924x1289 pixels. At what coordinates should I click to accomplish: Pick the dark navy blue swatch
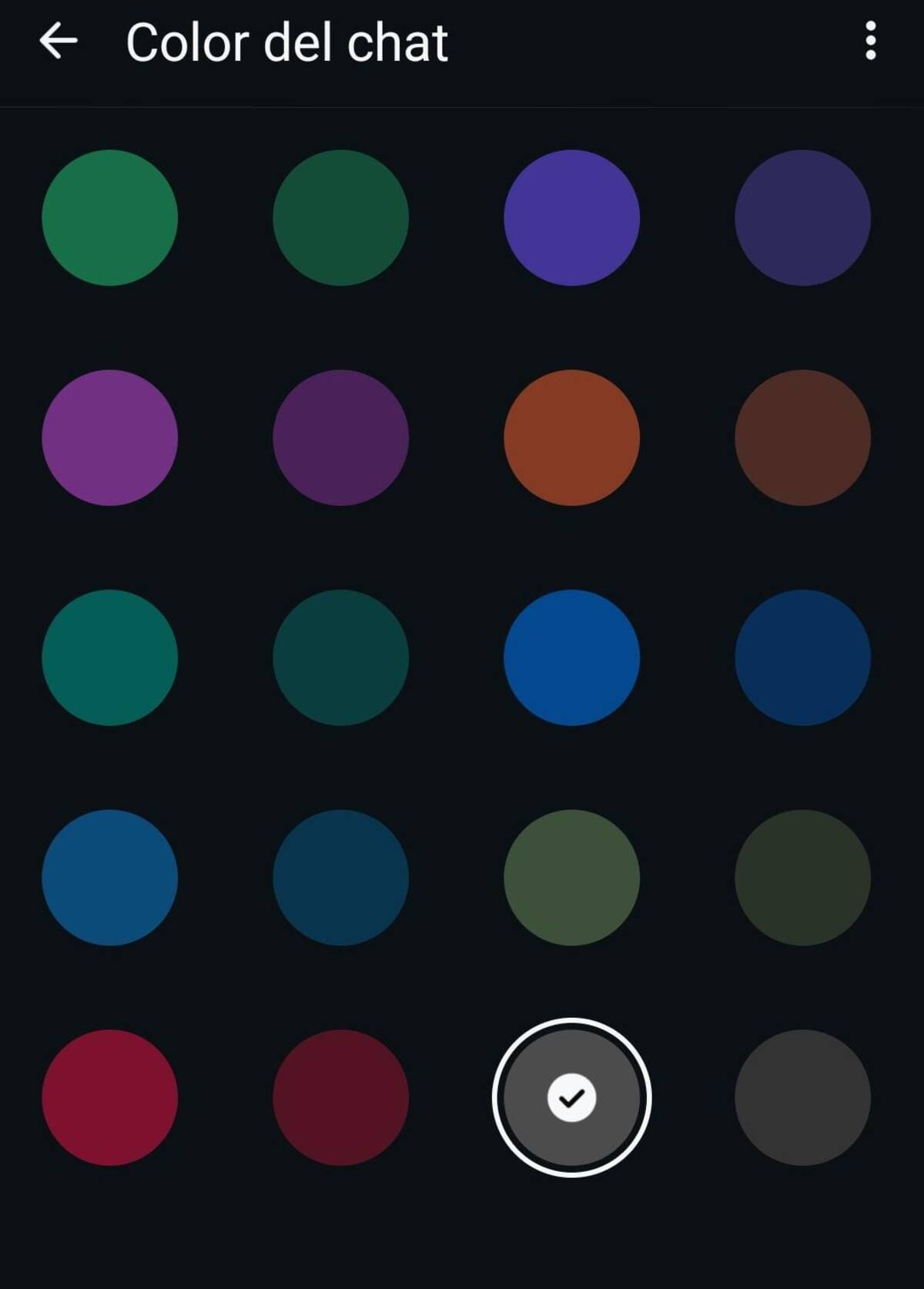802,658
